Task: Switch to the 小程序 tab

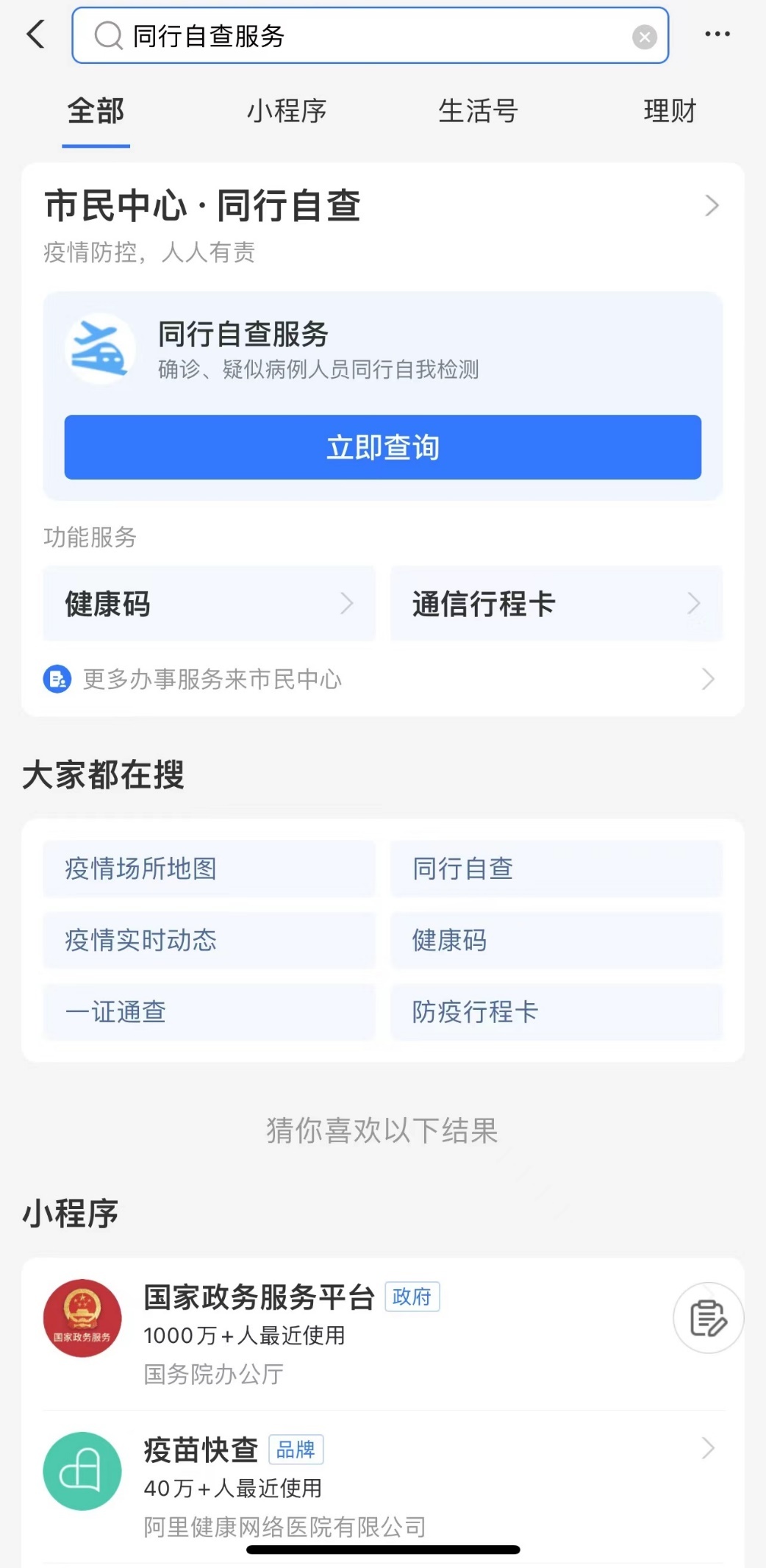Action: click(287, 112)
